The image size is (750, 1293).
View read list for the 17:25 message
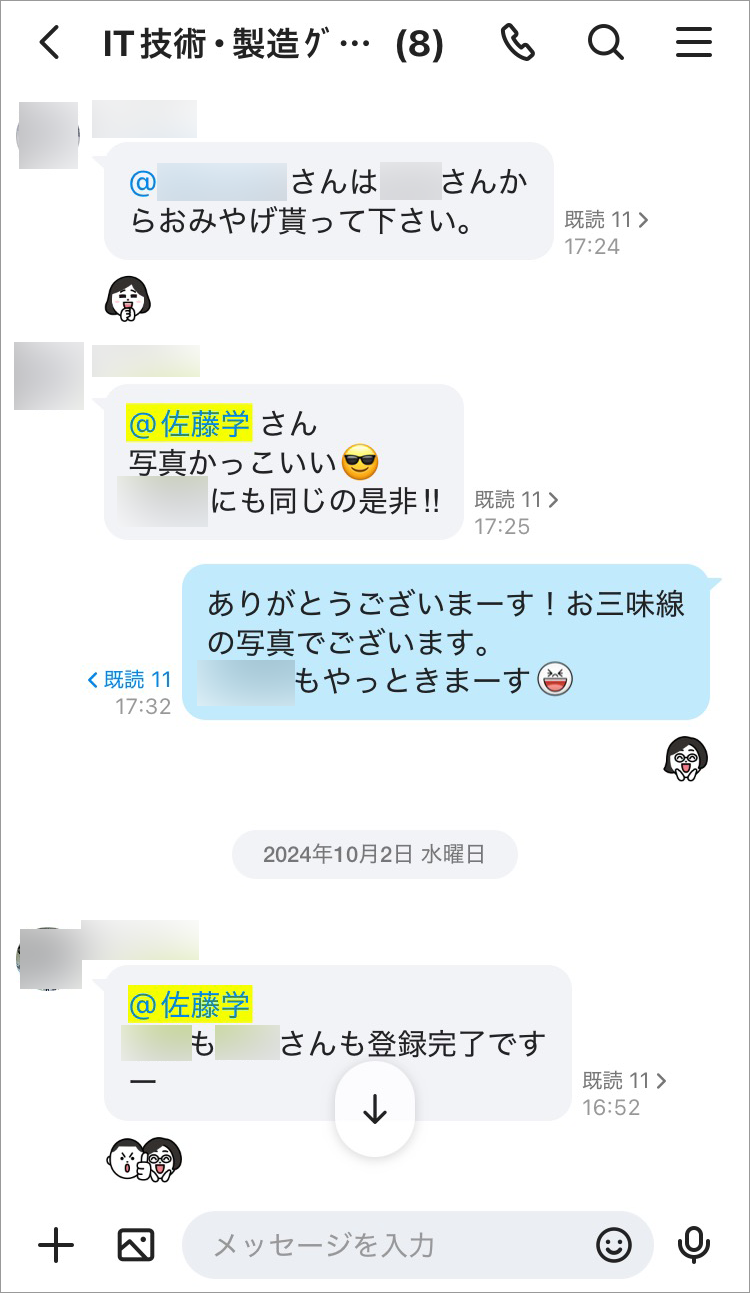516,499
